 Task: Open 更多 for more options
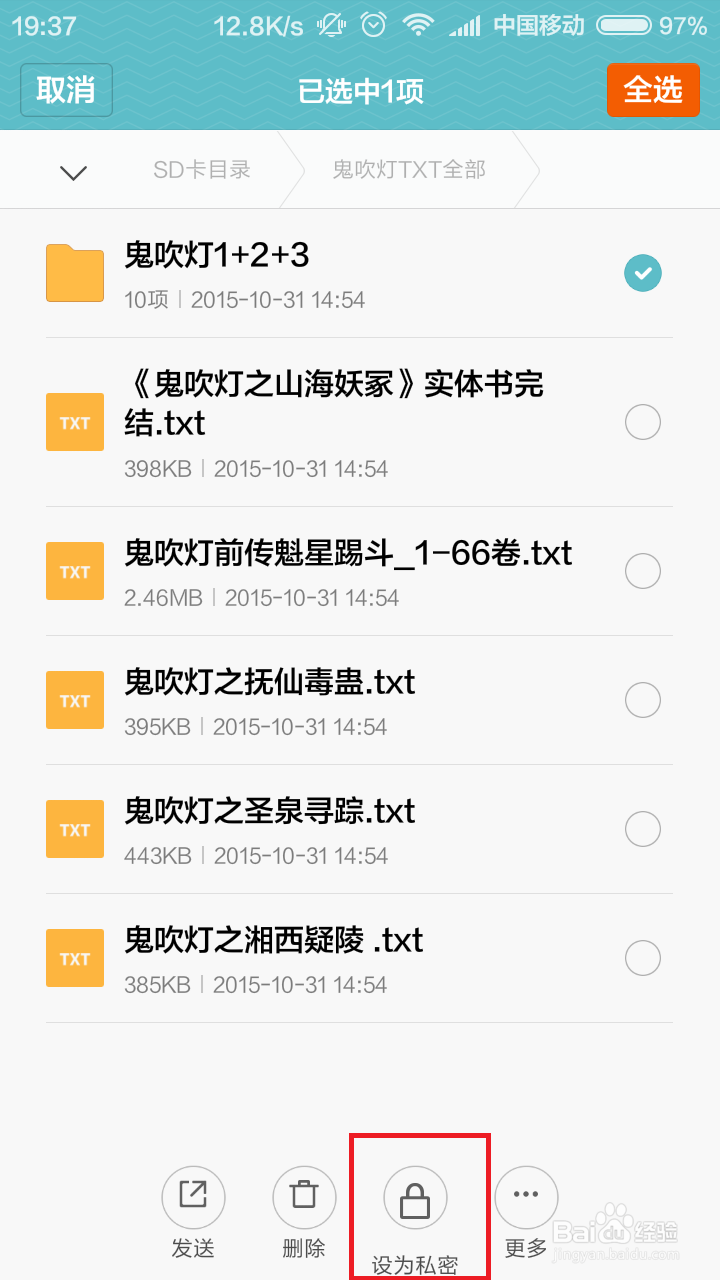point(526,1213)
